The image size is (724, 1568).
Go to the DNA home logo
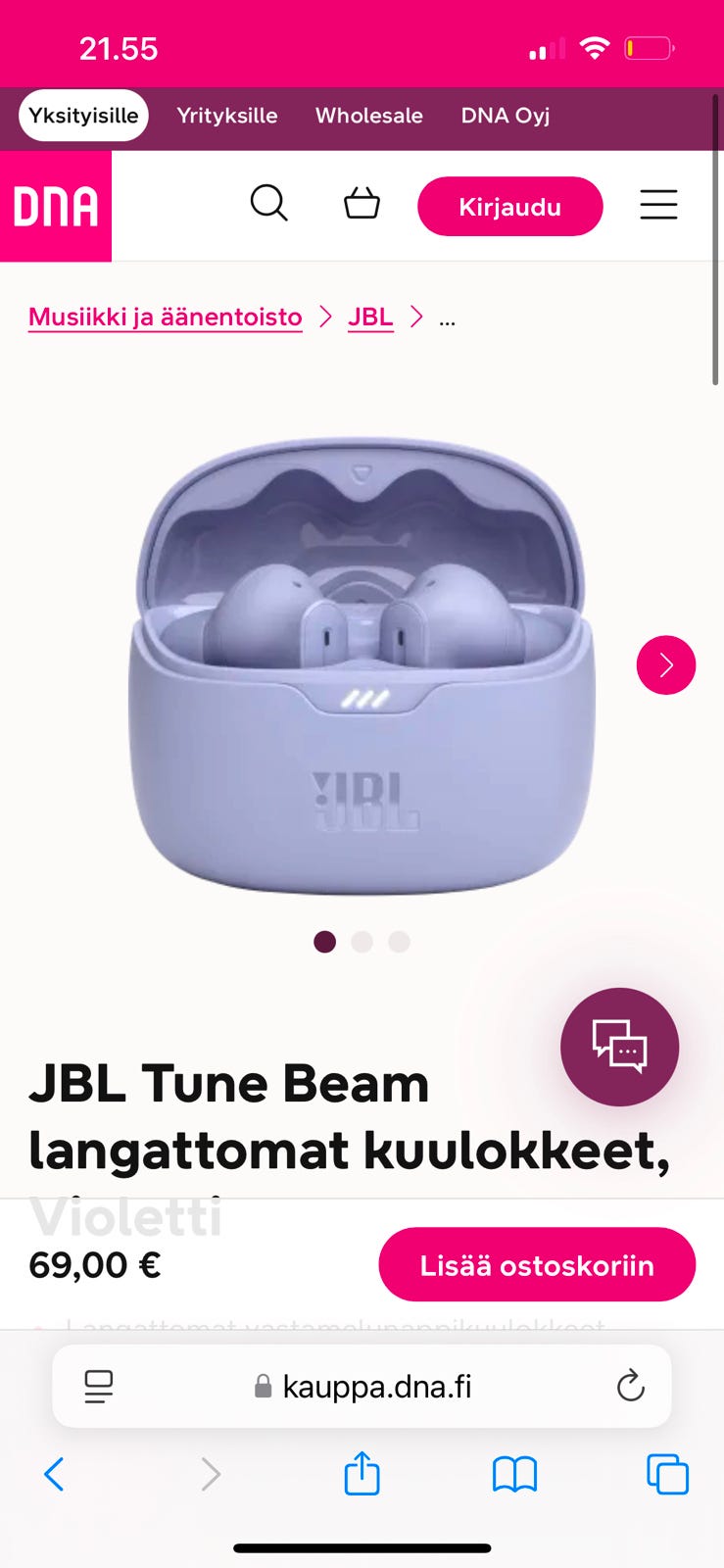[56, 207]
